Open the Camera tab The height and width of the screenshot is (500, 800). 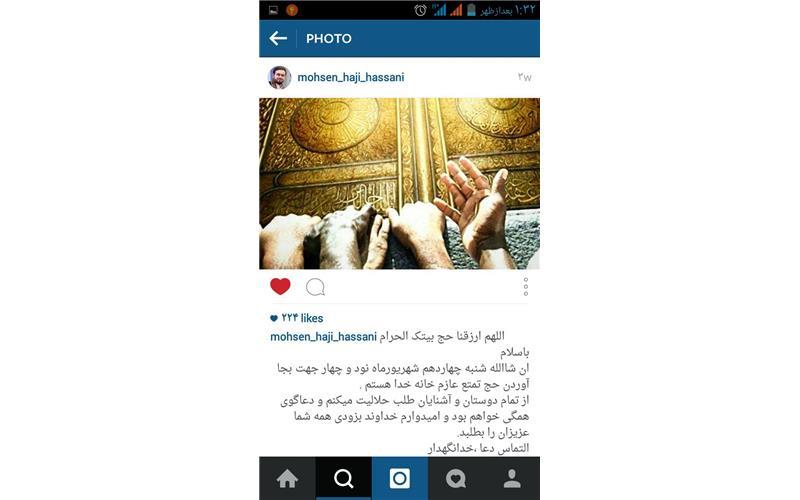click(x=399, y=479)
